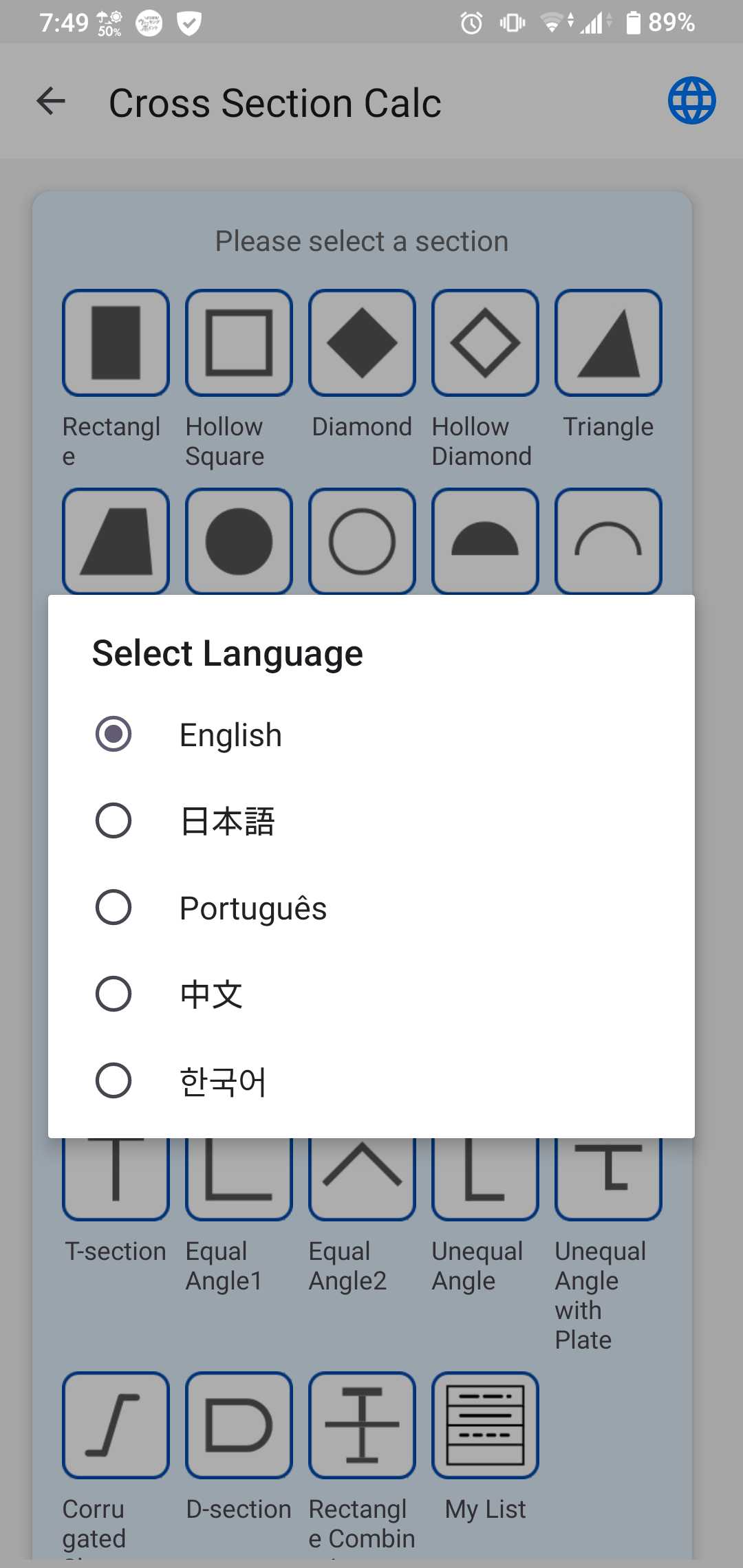
Task: Select English as the language
Action: 230,734
